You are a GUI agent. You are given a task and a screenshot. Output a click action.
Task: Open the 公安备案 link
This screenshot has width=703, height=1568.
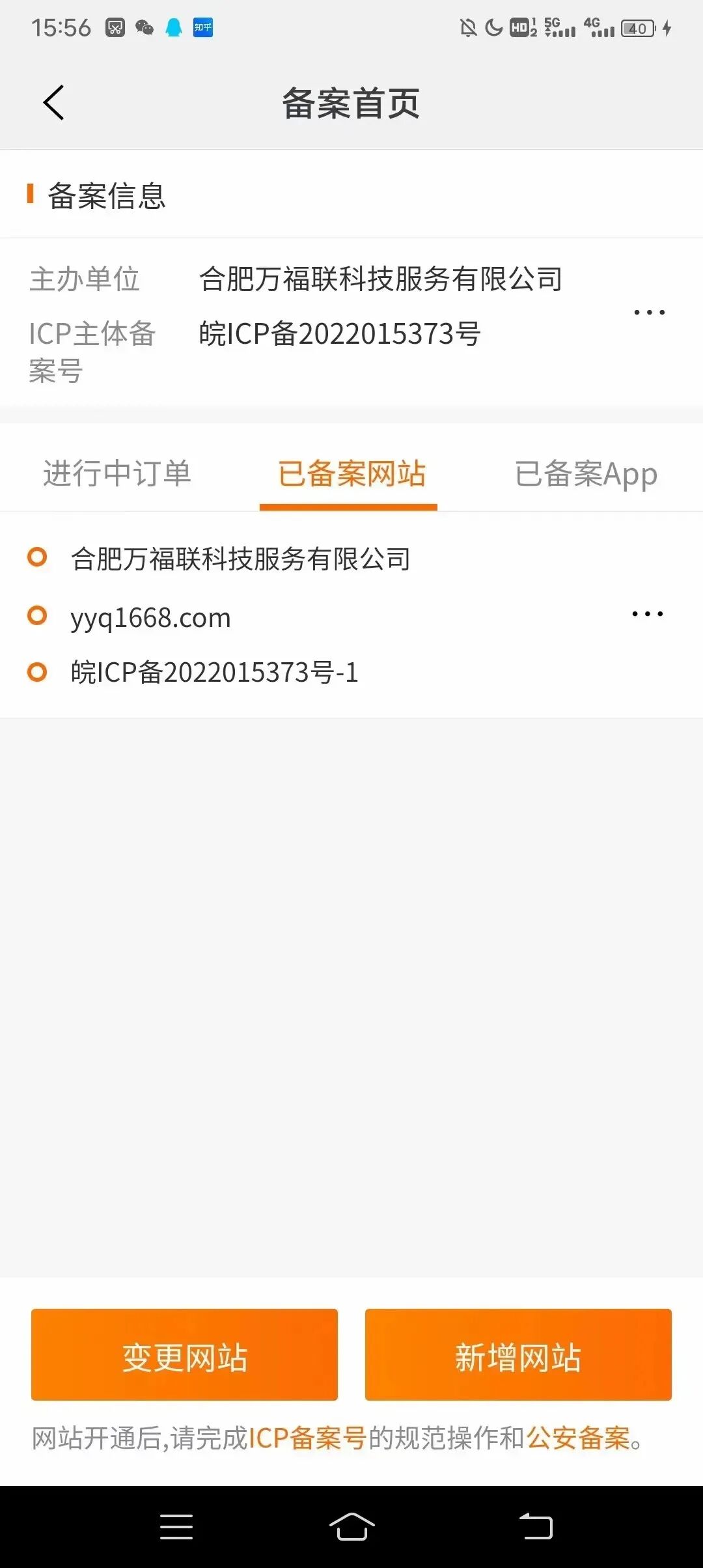(x=578, y=1438)
